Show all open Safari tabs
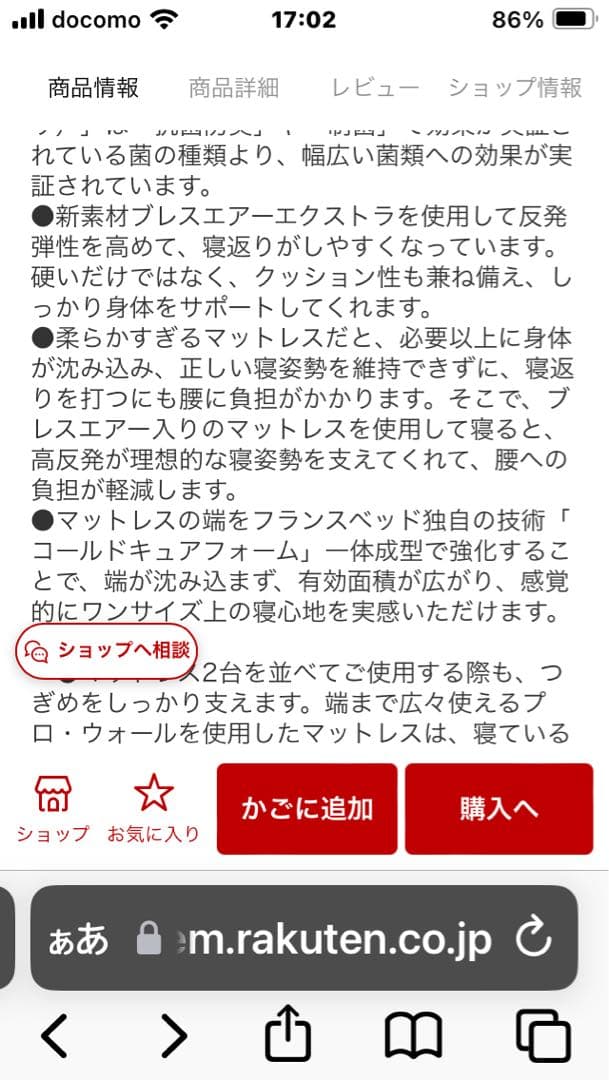Image resolution: width=609 pixels, height=1080 pixels. pos(543,1036)
